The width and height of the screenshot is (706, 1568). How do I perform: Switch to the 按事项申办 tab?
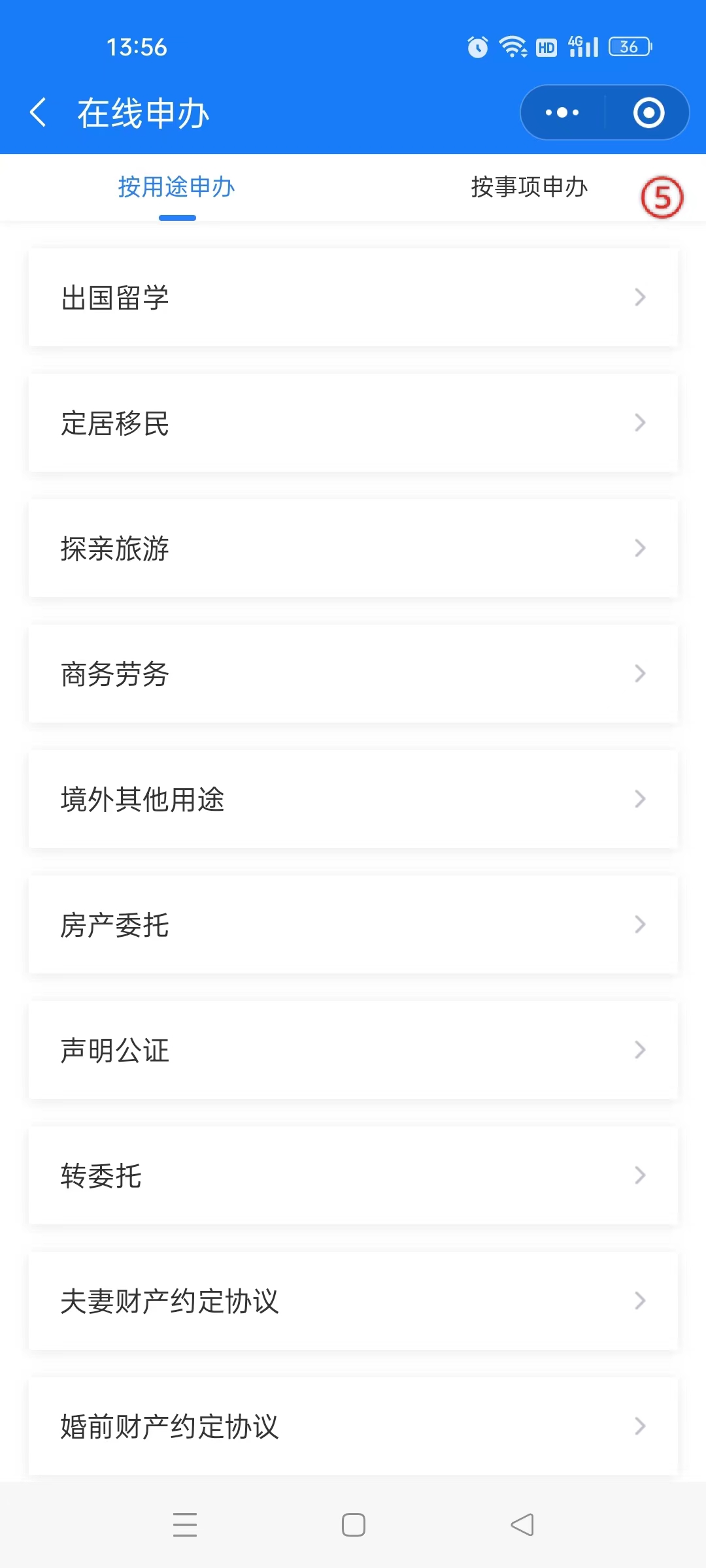tap(529, 187)
